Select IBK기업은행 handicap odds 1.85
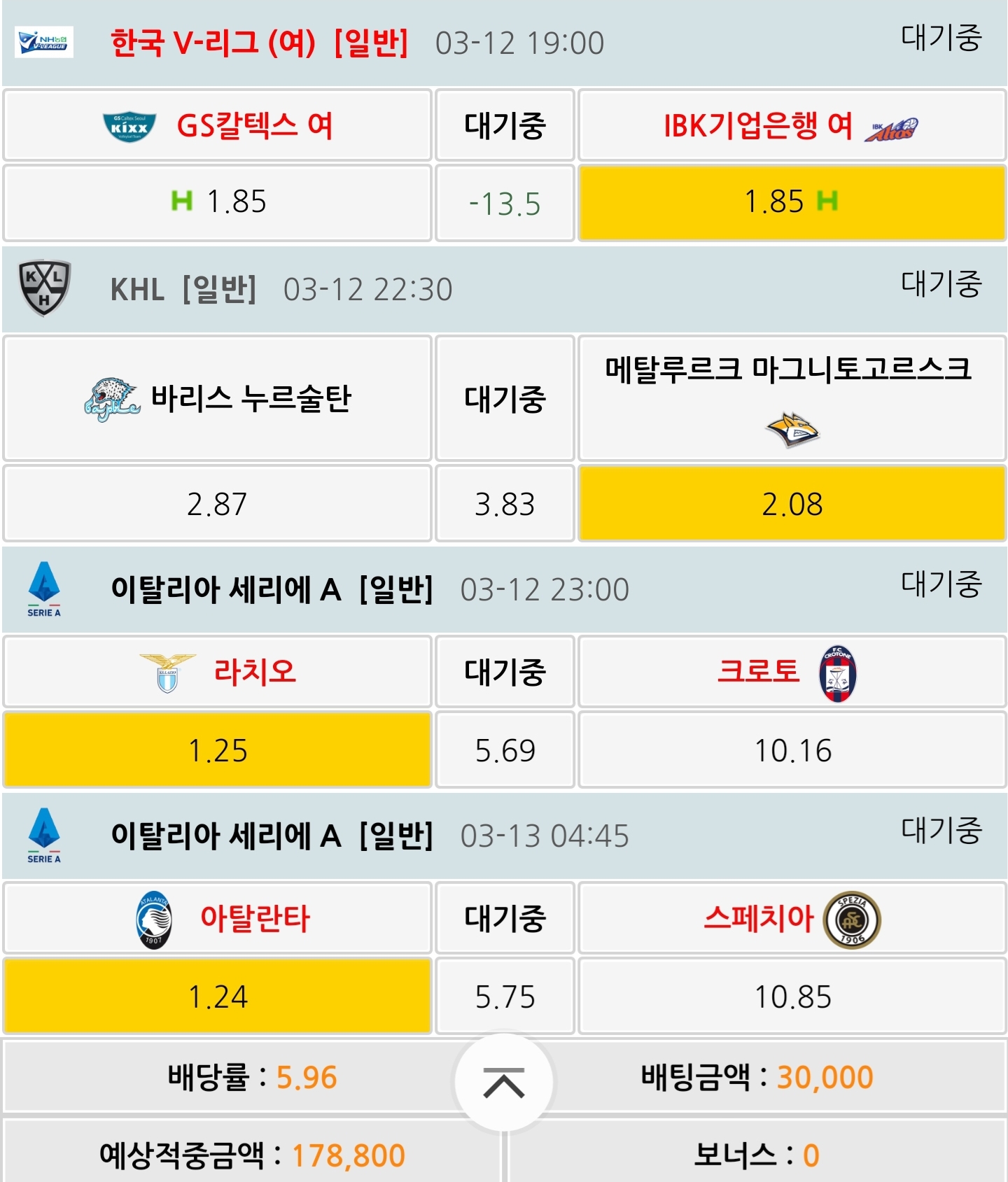1008x1182 pixels. point(792,202)
